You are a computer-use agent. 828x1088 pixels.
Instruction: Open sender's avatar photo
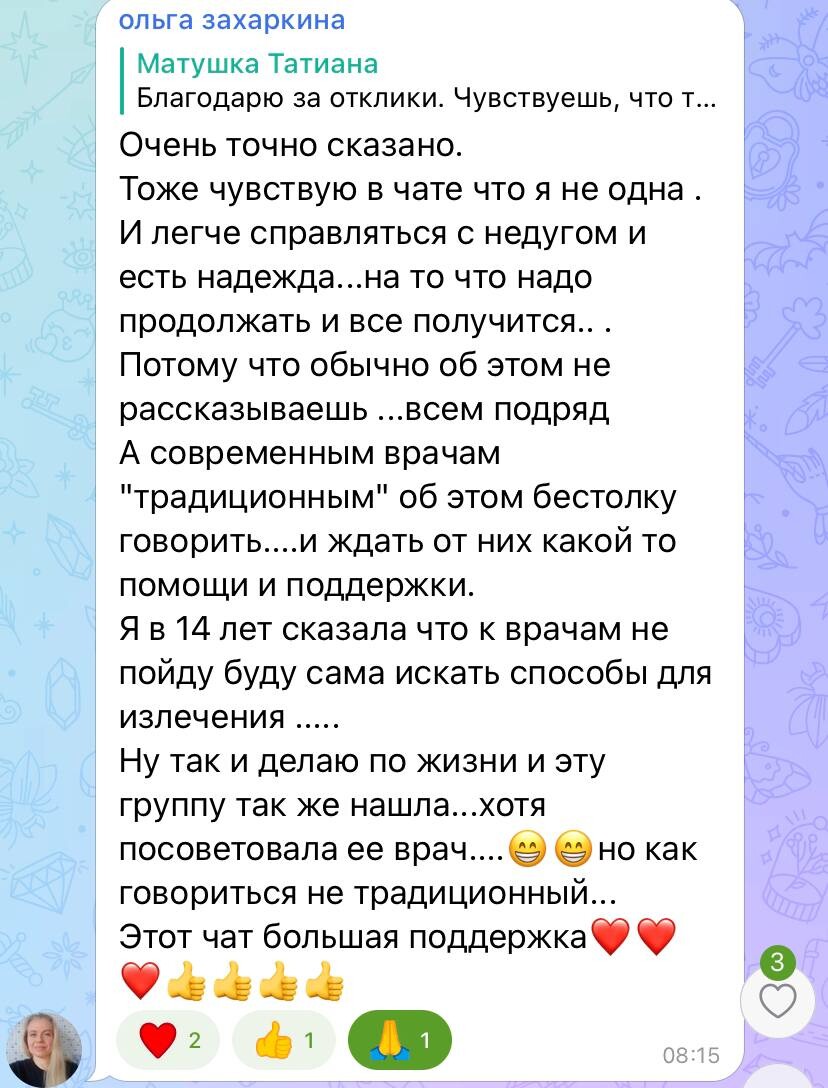coord(45,1049)
